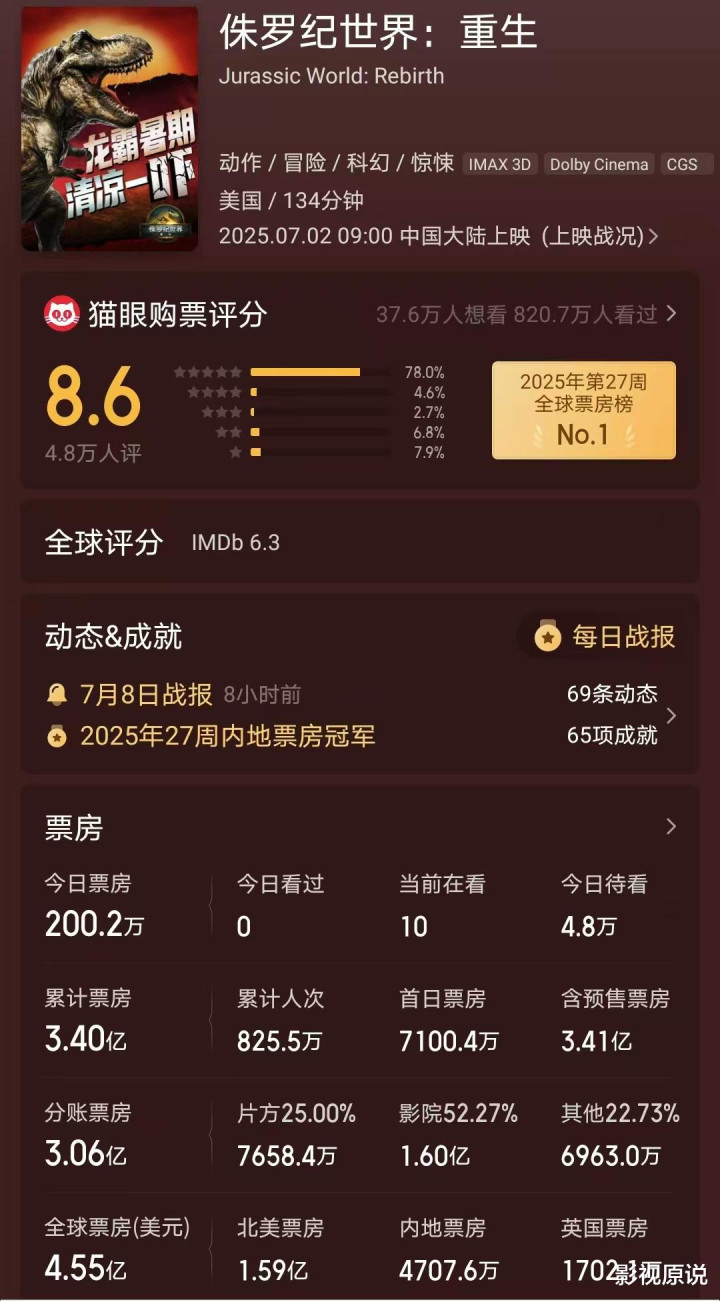Tap the 全球票房榜 No.1 badge
Image resolution: width=720 pixels, height=1302 pixels.
[584, 410]
